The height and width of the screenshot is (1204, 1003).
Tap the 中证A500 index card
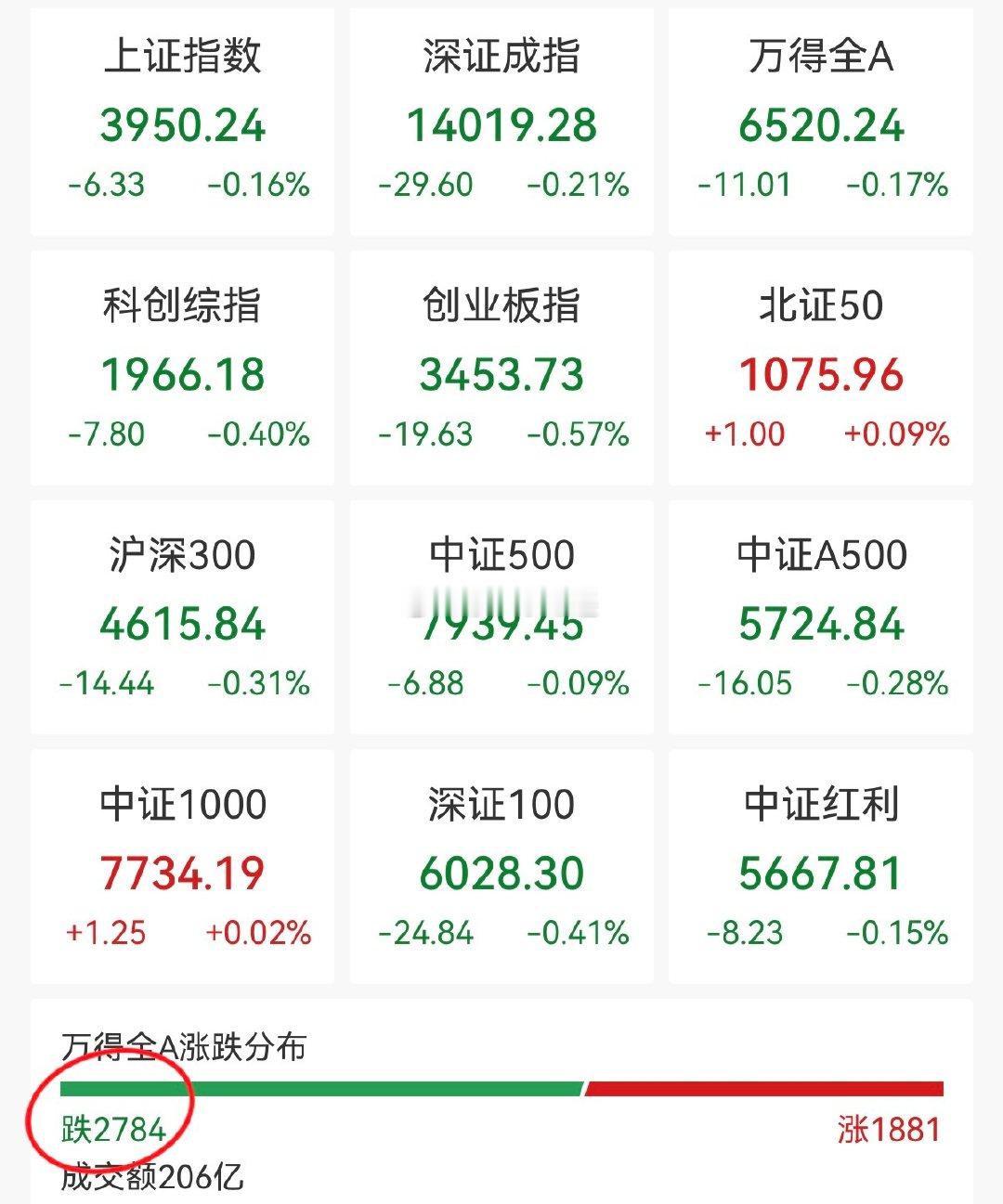(821, 618)
